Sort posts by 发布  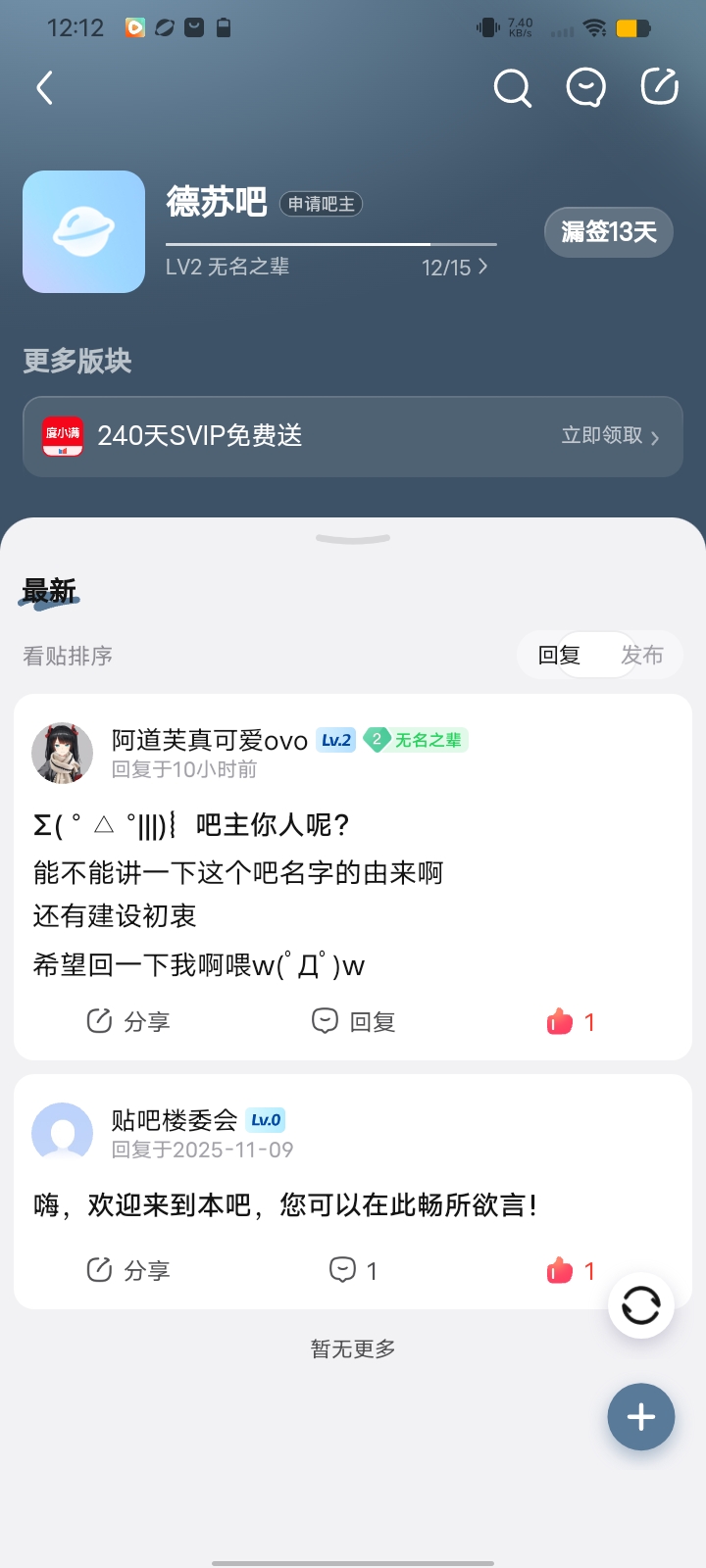(x=641, y=656)
